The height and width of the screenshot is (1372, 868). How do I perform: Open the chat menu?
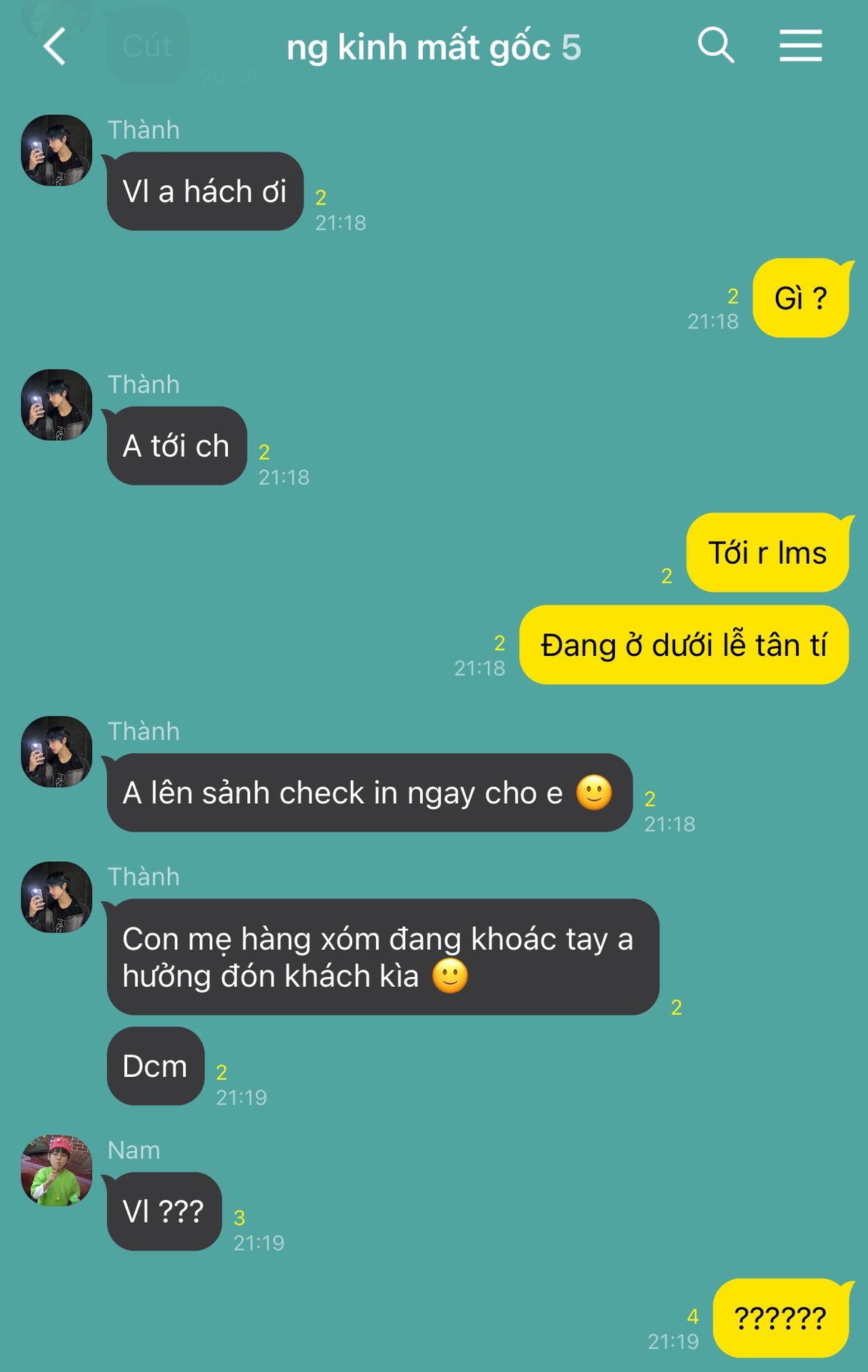(800, 45)
